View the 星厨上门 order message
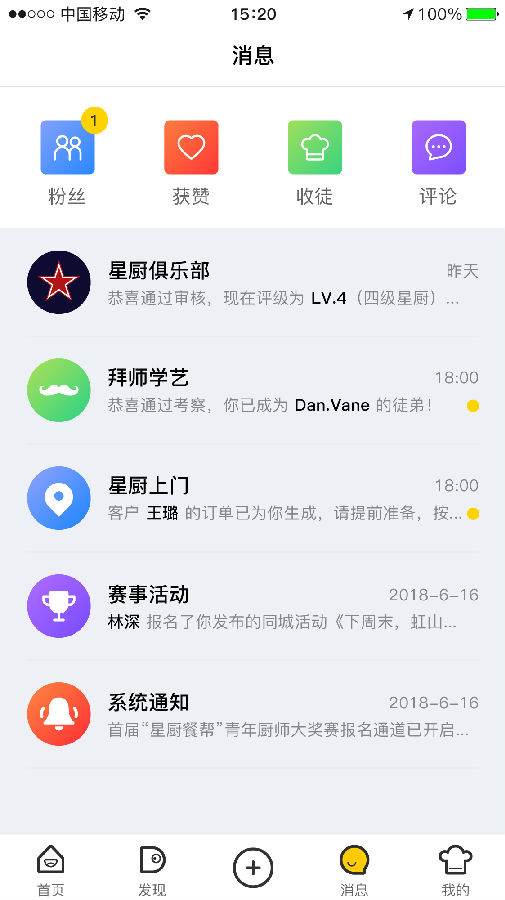 pos(252,498)
